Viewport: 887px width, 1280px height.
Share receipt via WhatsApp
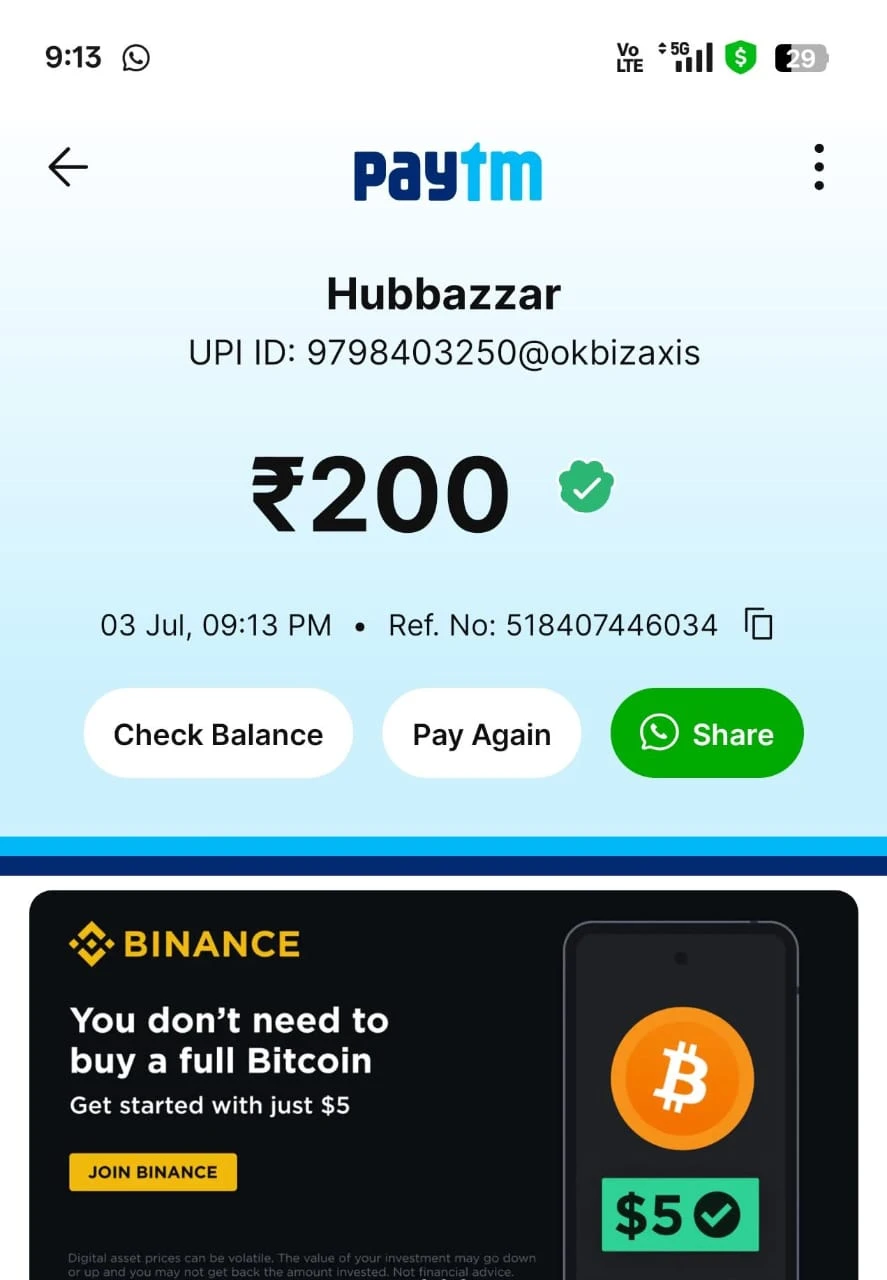(x=707, y=734)
